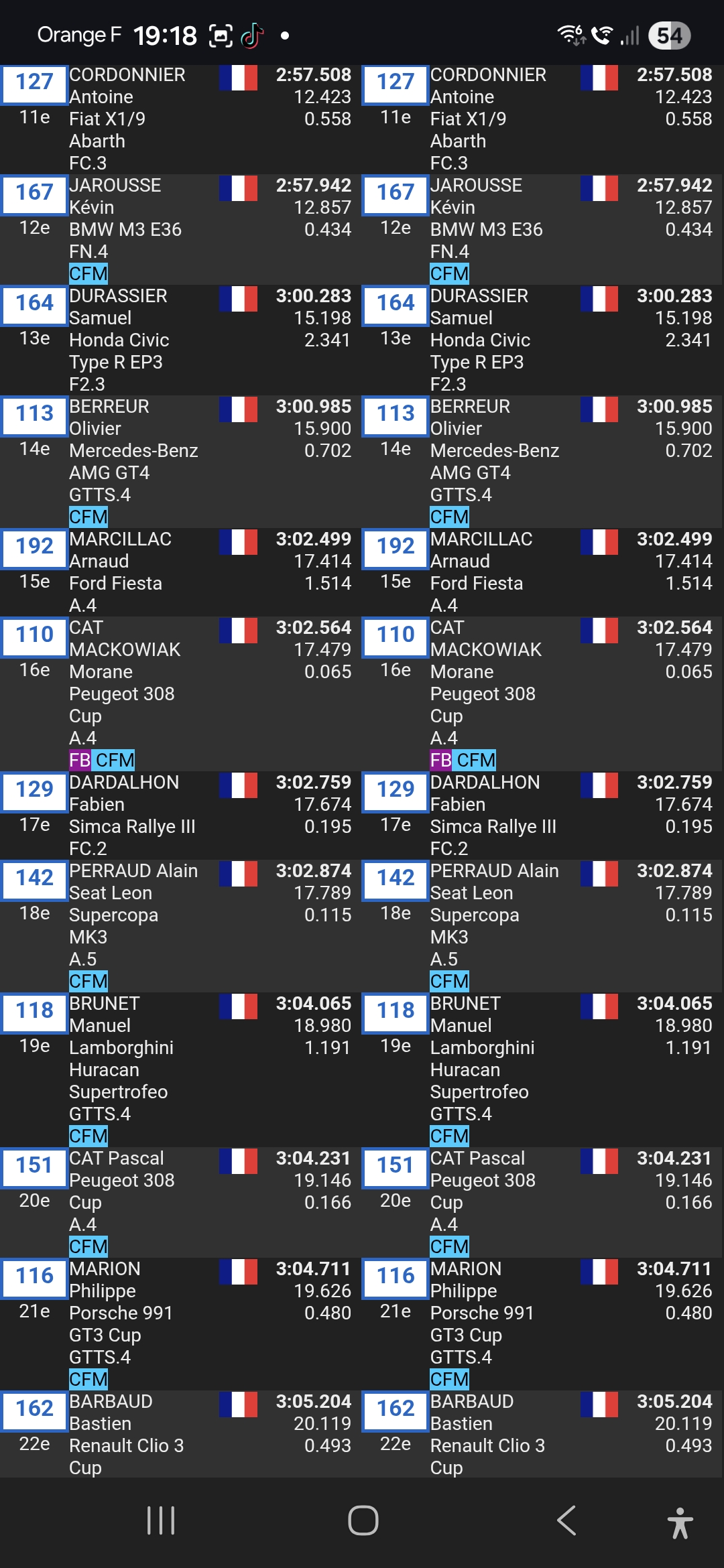Go back with the navigation bar arrow

[x=566, y=1520]
